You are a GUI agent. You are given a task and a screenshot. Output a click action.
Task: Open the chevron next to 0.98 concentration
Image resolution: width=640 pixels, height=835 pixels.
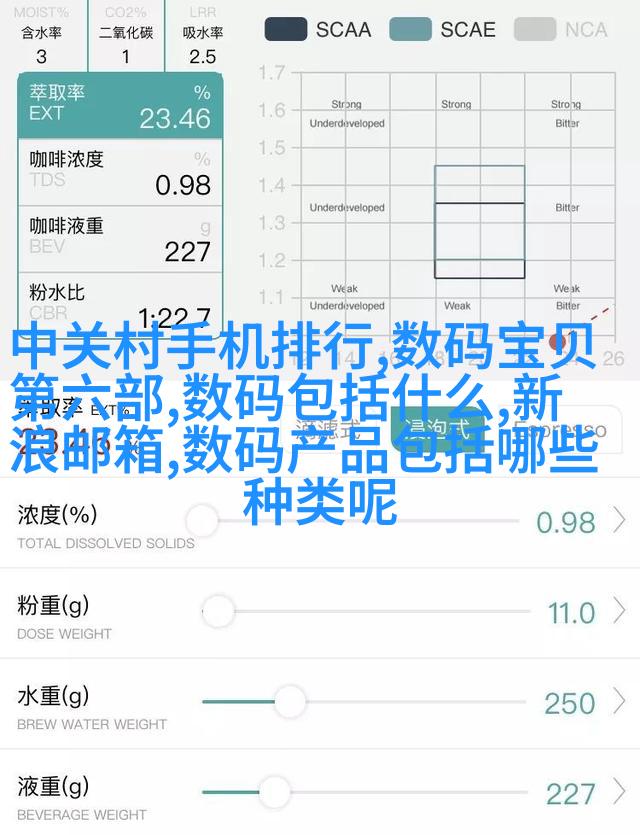(620, 521)
